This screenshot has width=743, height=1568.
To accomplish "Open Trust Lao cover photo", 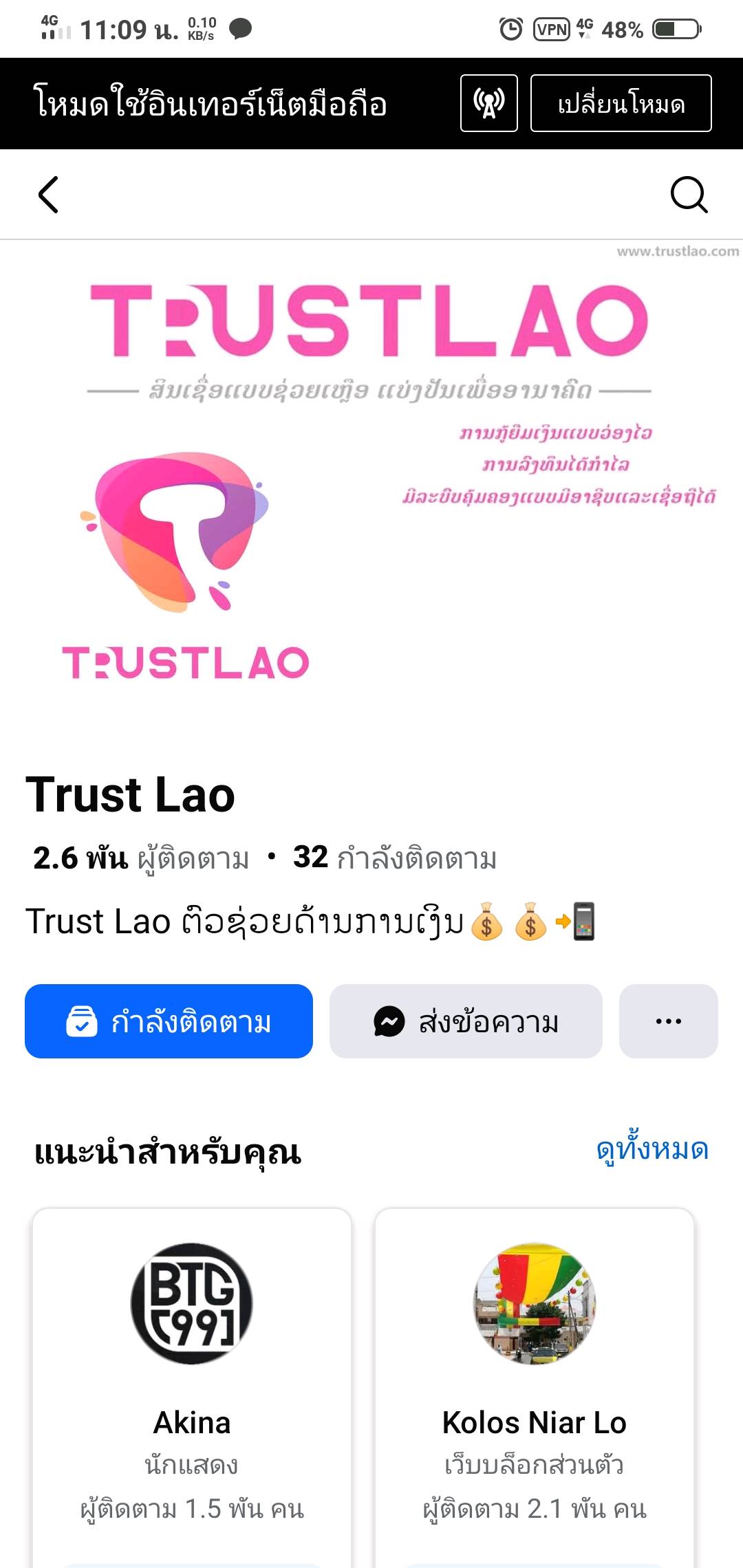I will tap(371, 481).
